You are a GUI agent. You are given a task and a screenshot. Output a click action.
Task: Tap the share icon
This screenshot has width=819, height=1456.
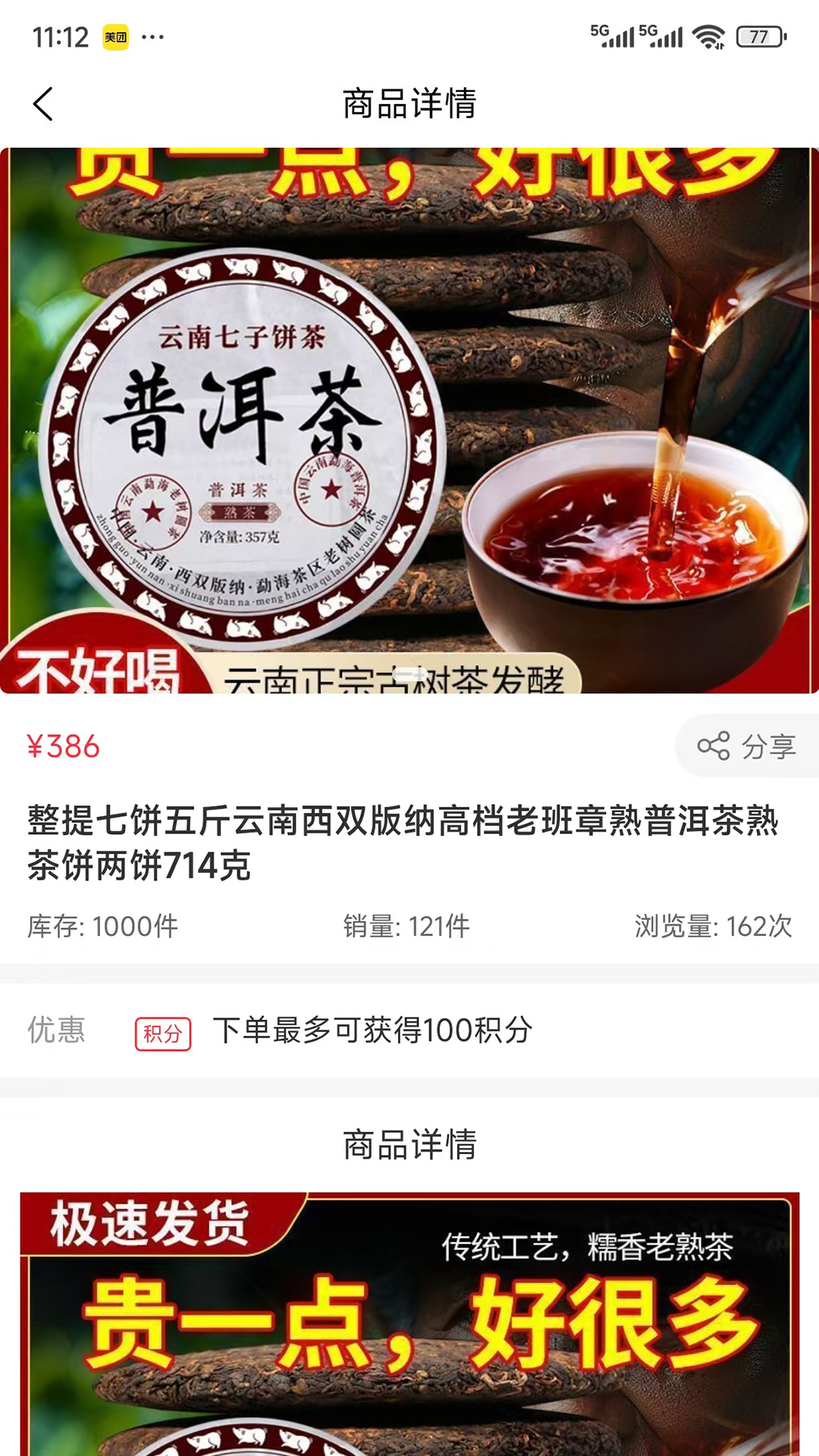coord(713,747)
